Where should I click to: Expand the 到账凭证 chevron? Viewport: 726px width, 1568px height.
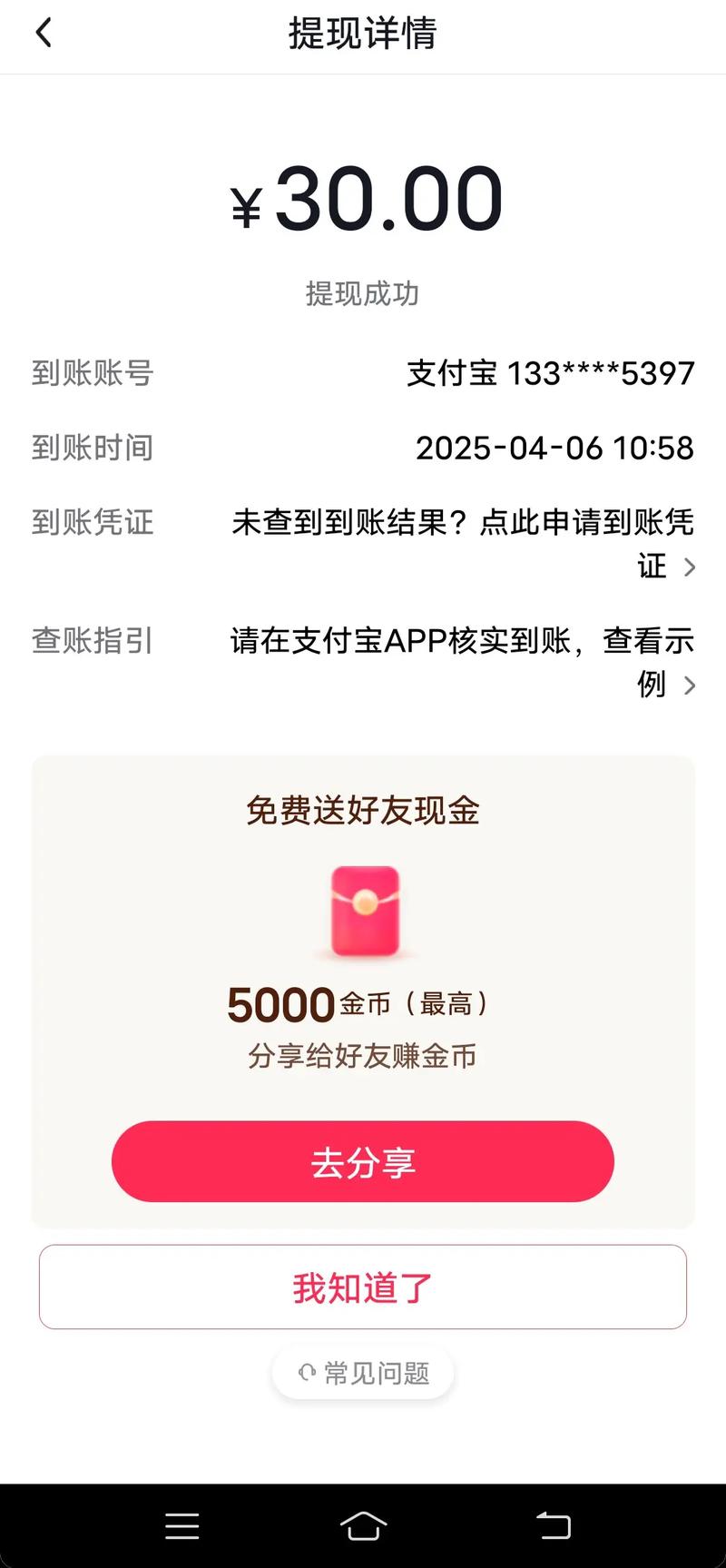(691, 565)
